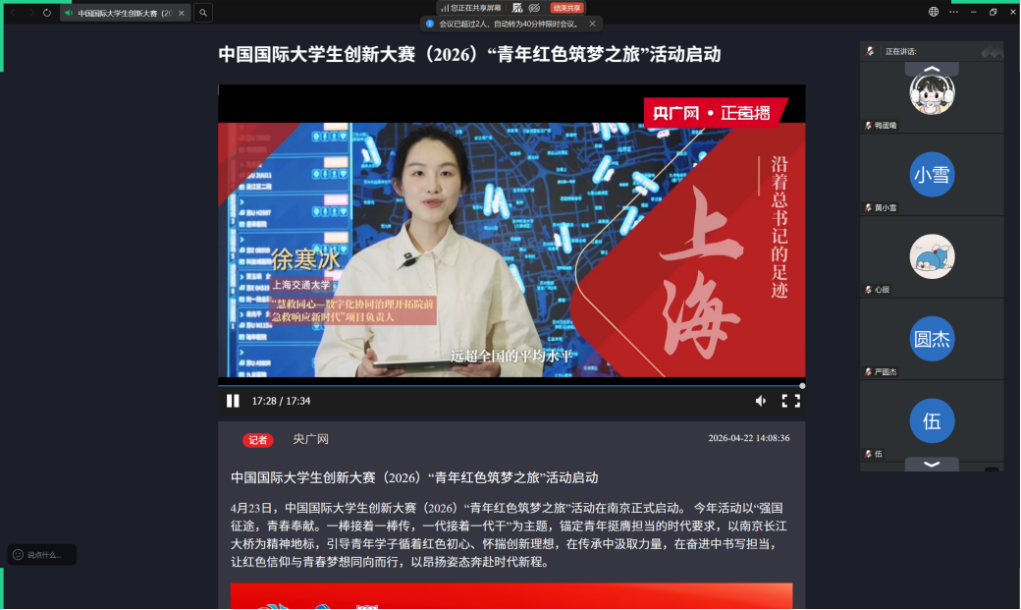Pause the video playback

point(233,401)
